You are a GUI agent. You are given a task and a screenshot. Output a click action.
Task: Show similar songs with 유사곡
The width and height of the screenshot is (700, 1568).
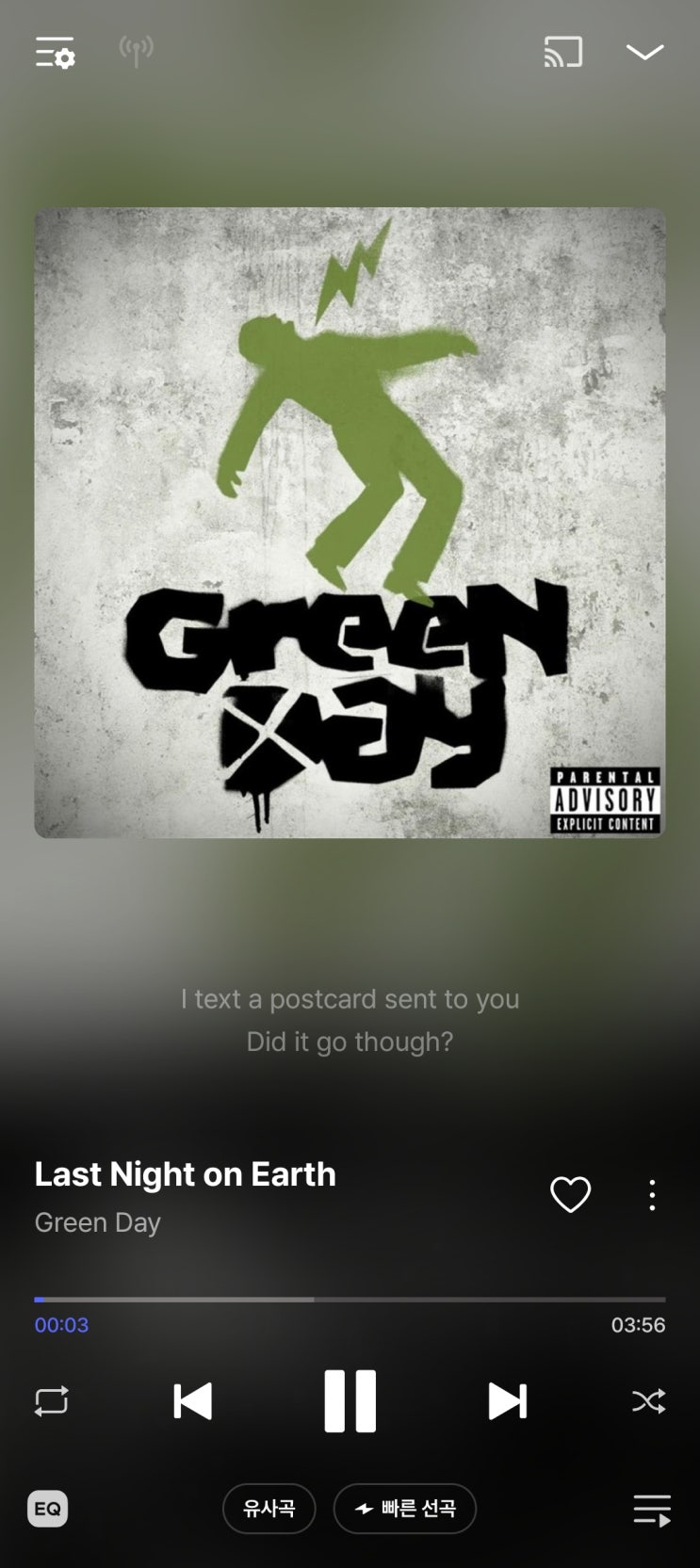tap(269, 1509)
